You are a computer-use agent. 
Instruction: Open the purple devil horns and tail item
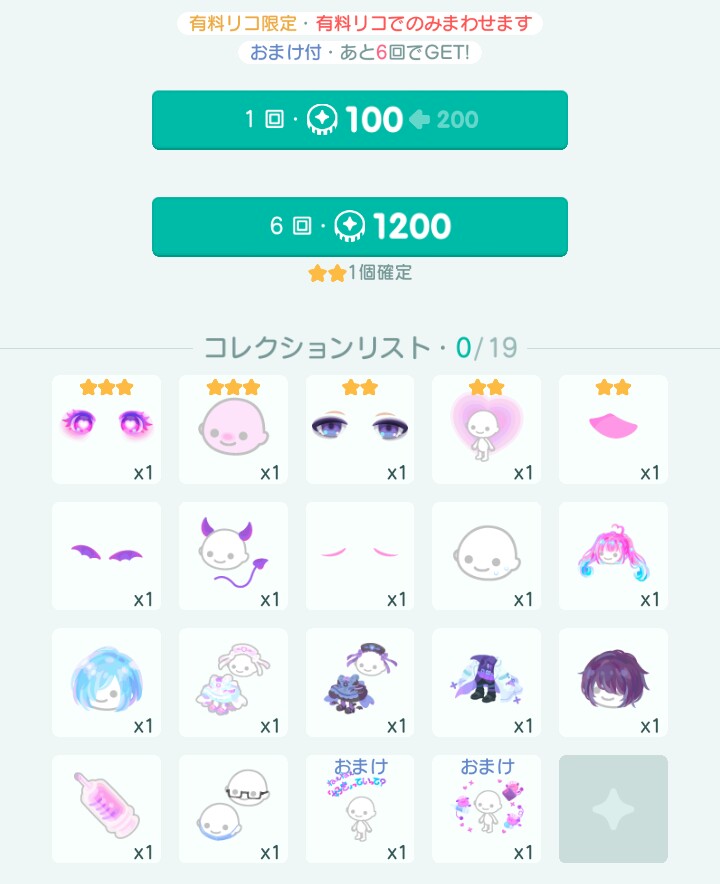pos(233,556)
